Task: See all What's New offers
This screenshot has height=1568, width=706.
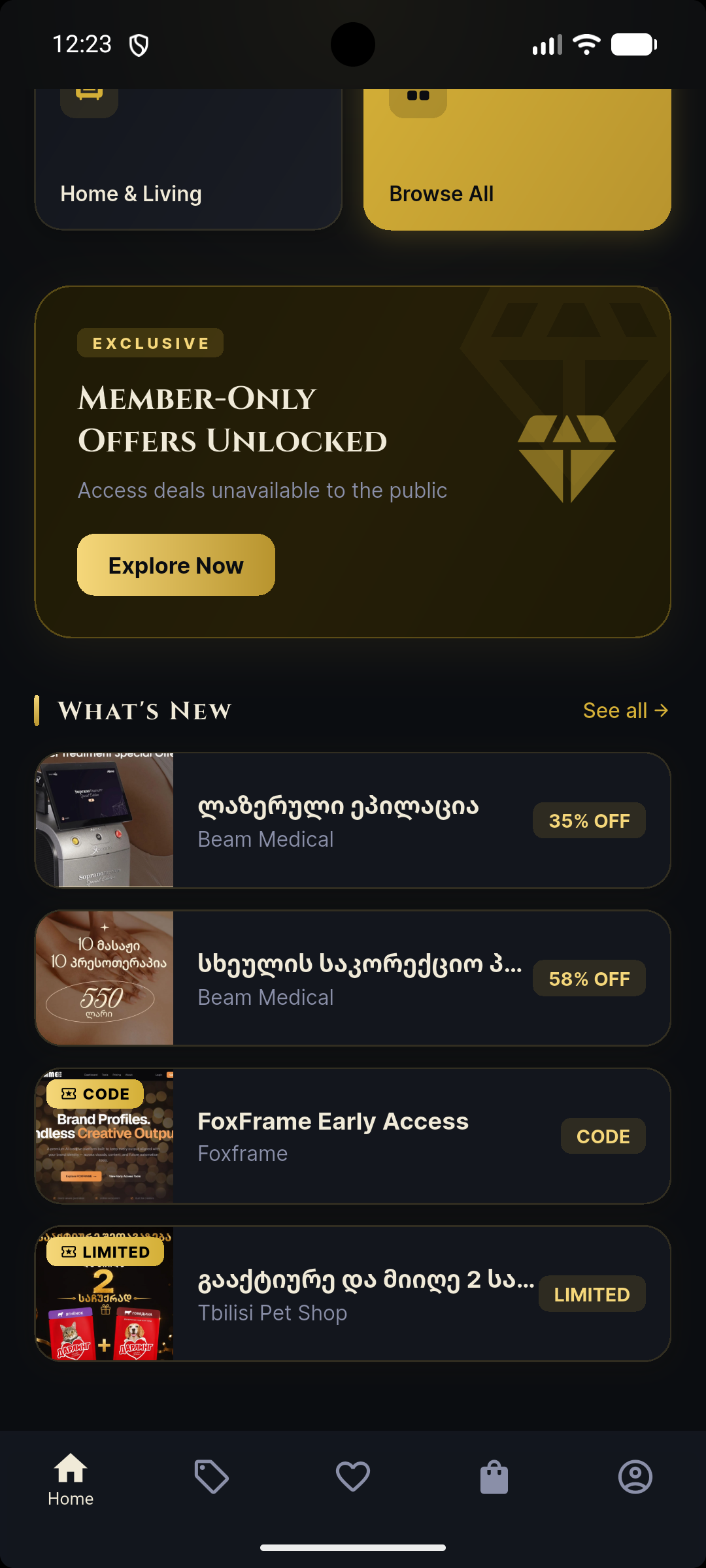Action: (x=626, y=710)
